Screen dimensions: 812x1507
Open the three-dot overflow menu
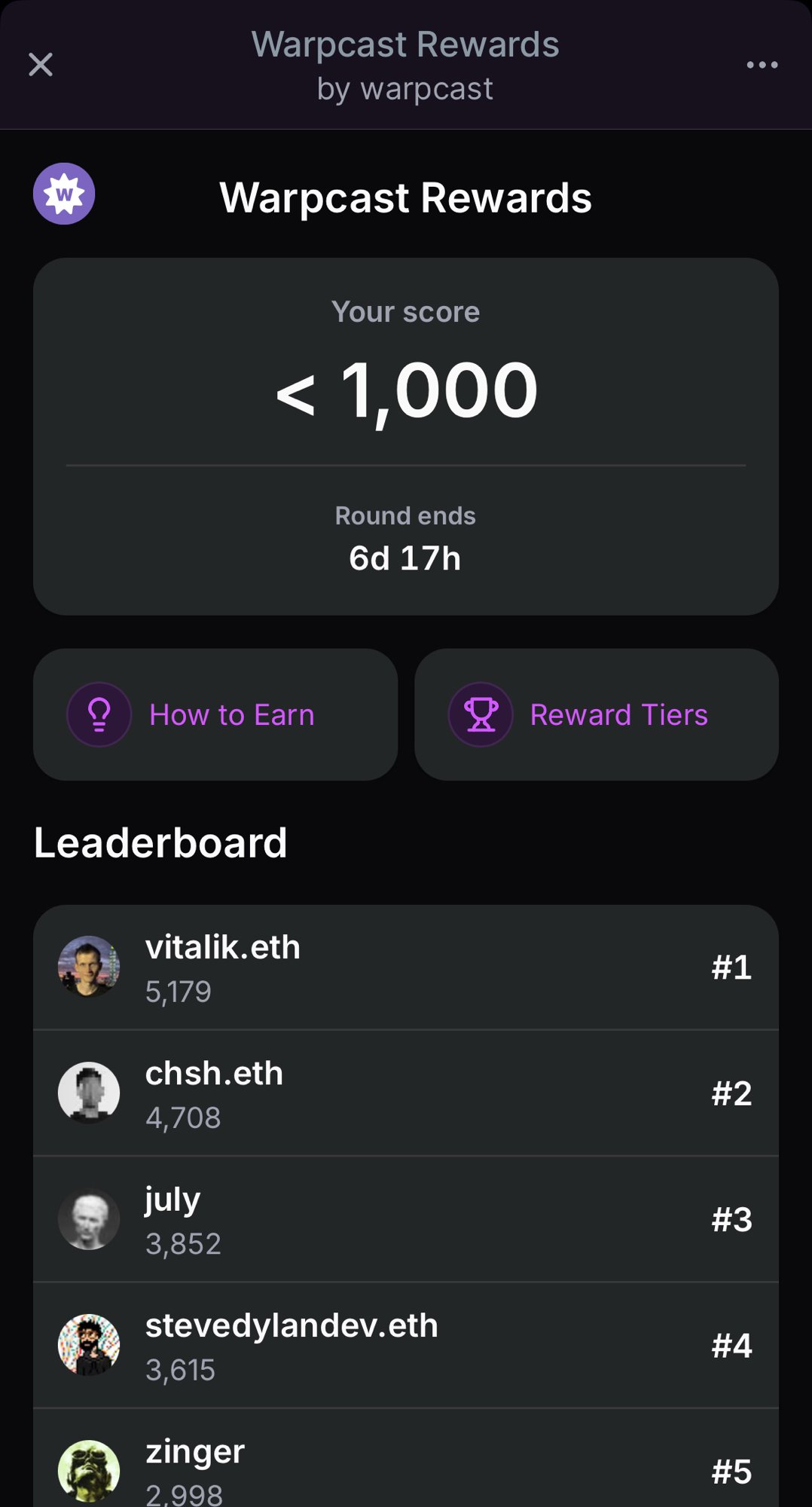point(762,65)
